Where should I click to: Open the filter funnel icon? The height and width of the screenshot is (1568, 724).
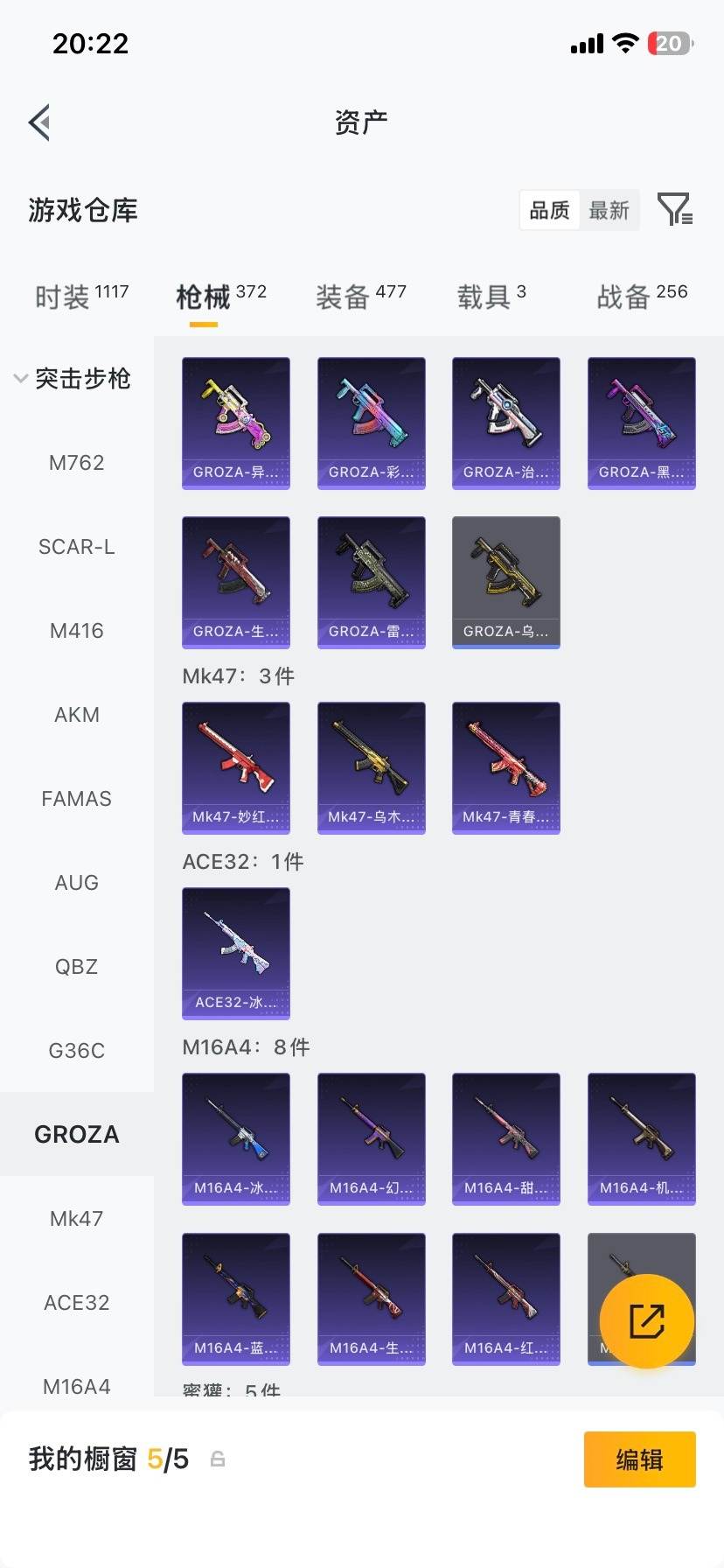[674, 210]
